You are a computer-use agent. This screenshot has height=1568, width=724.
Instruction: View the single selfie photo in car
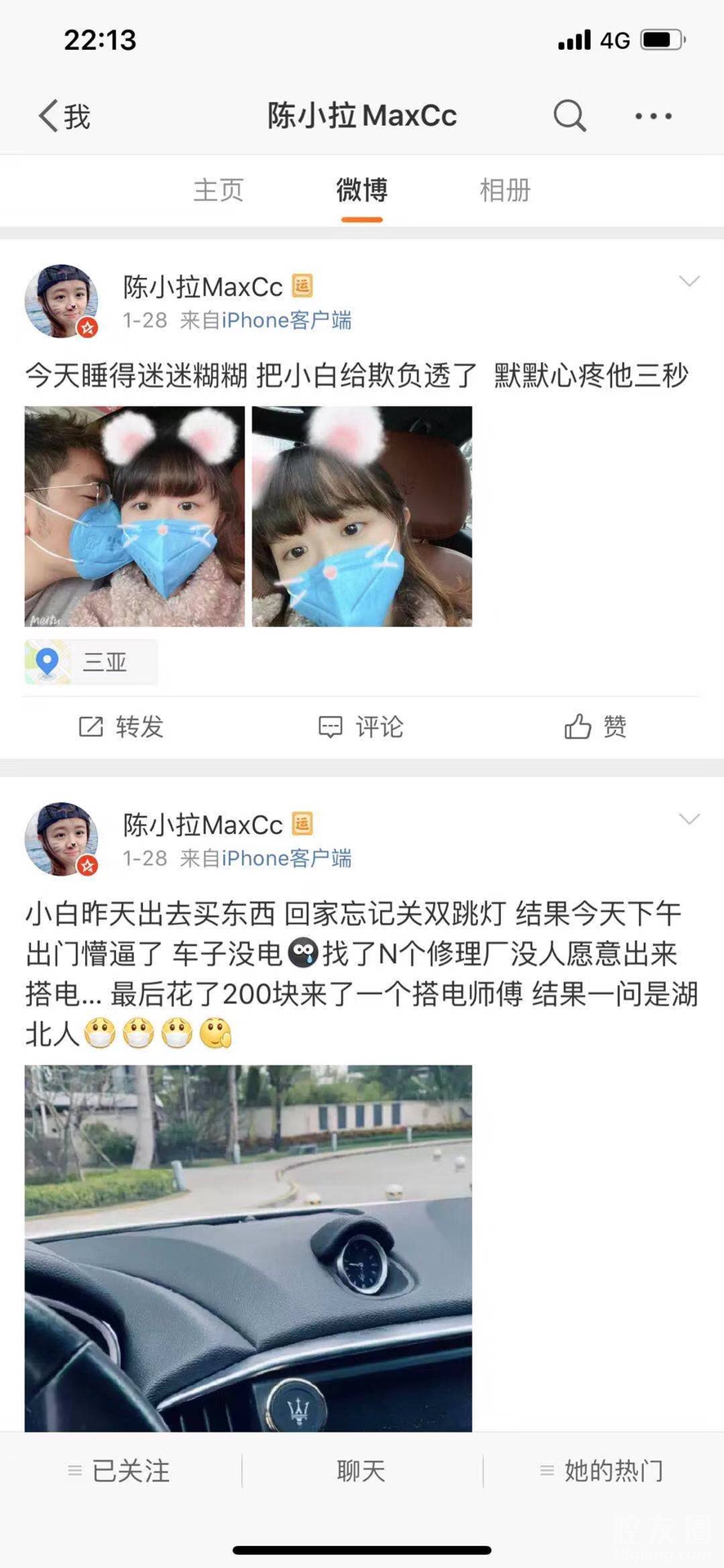(361, 516)
